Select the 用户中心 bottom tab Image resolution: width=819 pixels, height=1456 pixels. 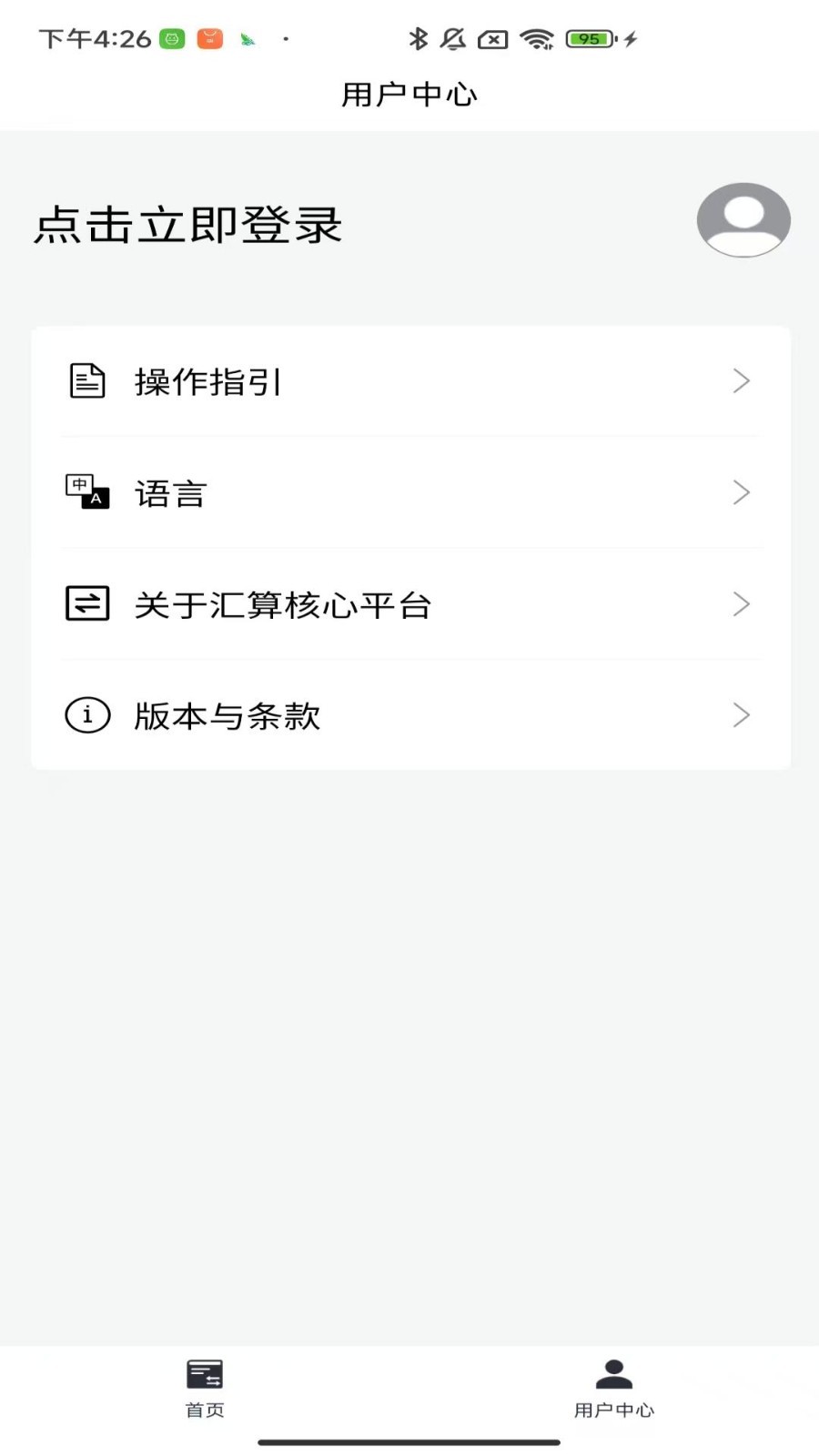click(614, 1388)
